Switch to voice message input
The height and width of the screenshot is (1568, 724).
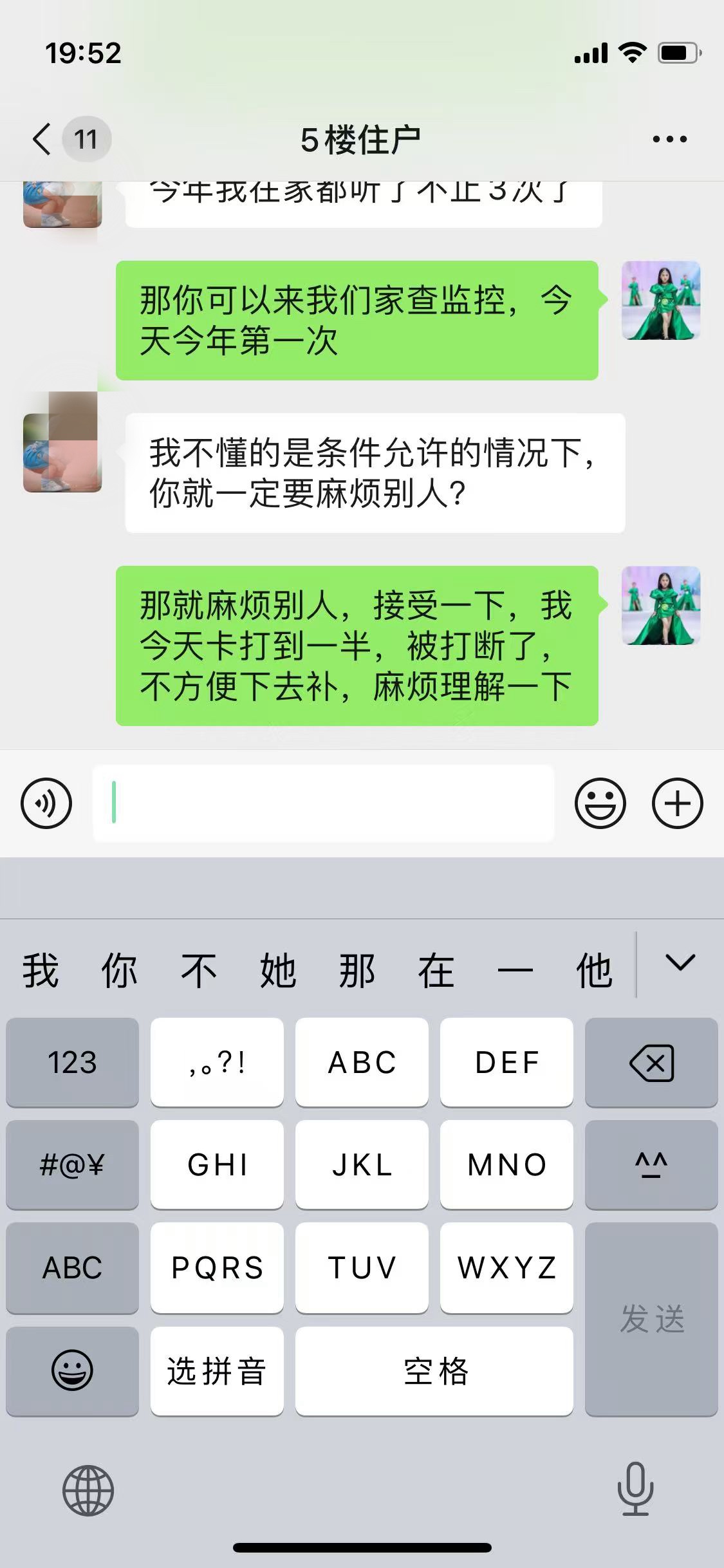pyautogui.click(x=46, y=803)
